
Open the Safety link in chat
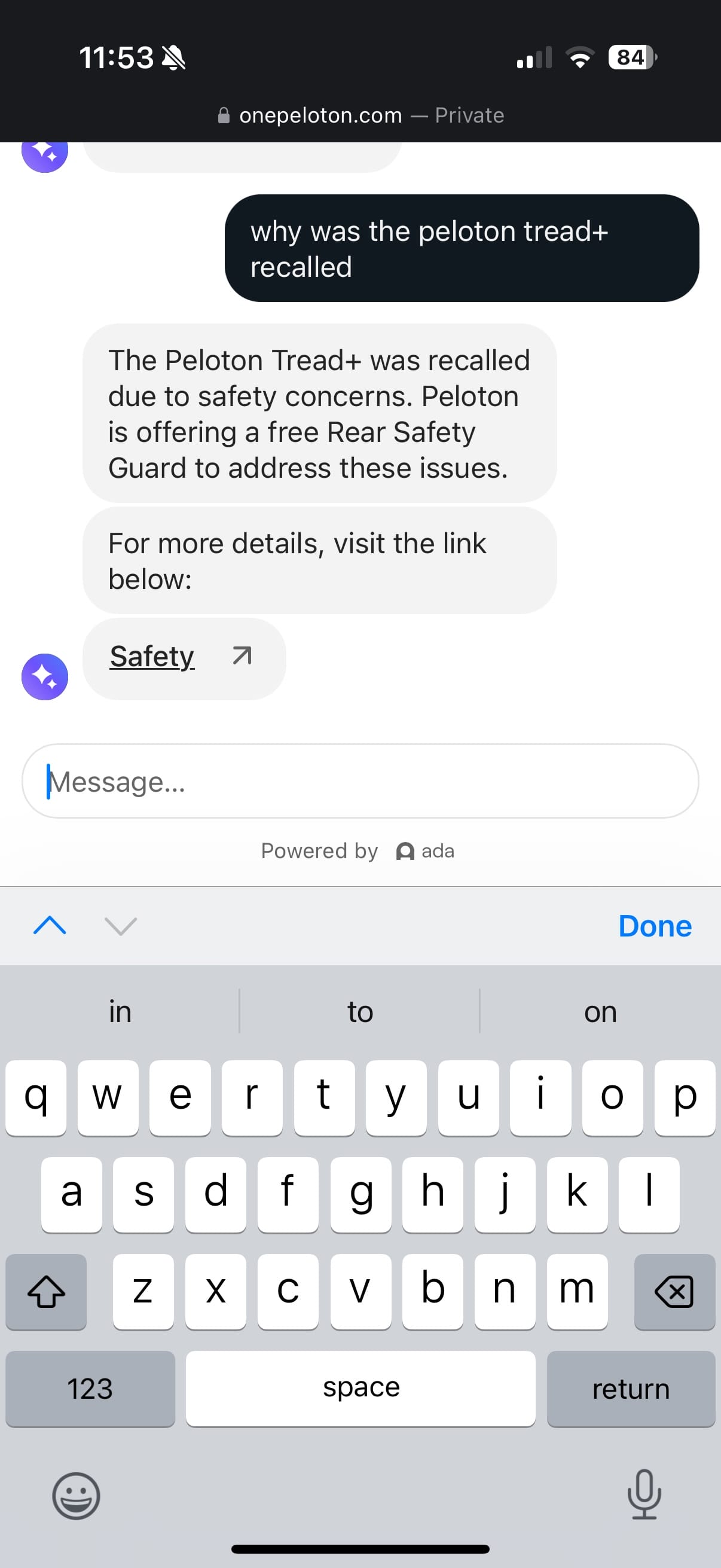181,657
